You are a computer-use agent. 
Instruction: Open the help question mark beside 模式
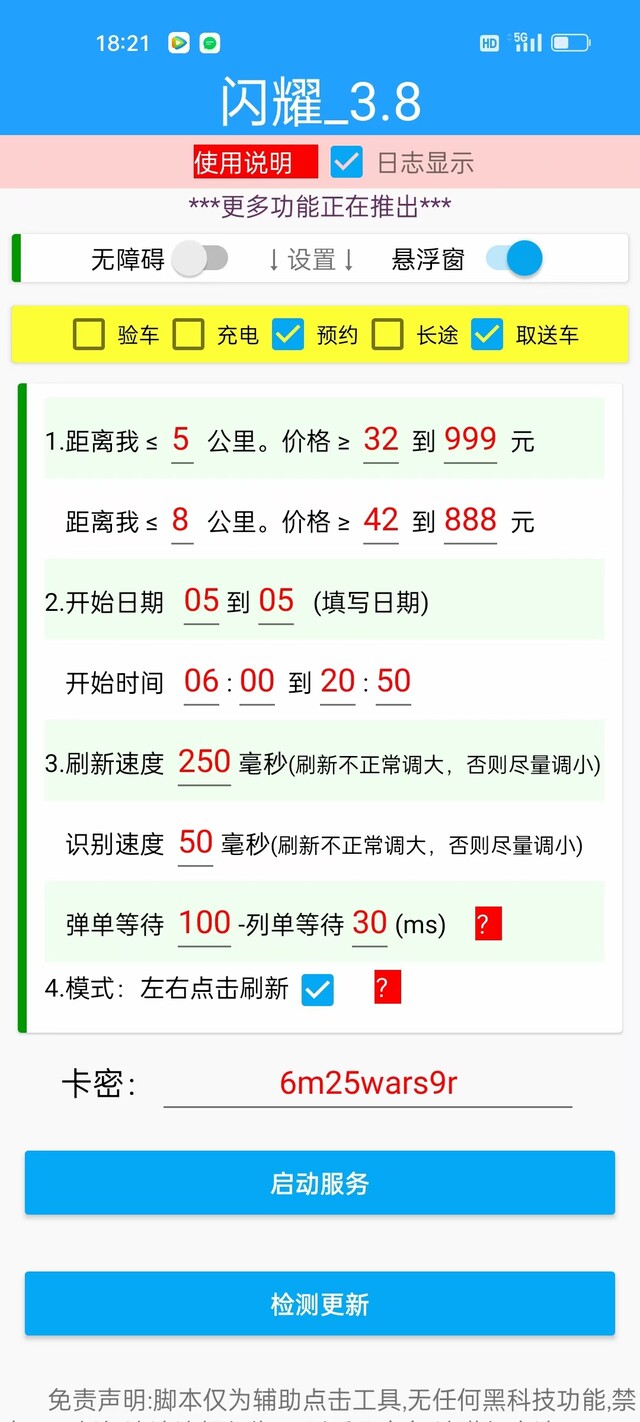tap(387, 989)
